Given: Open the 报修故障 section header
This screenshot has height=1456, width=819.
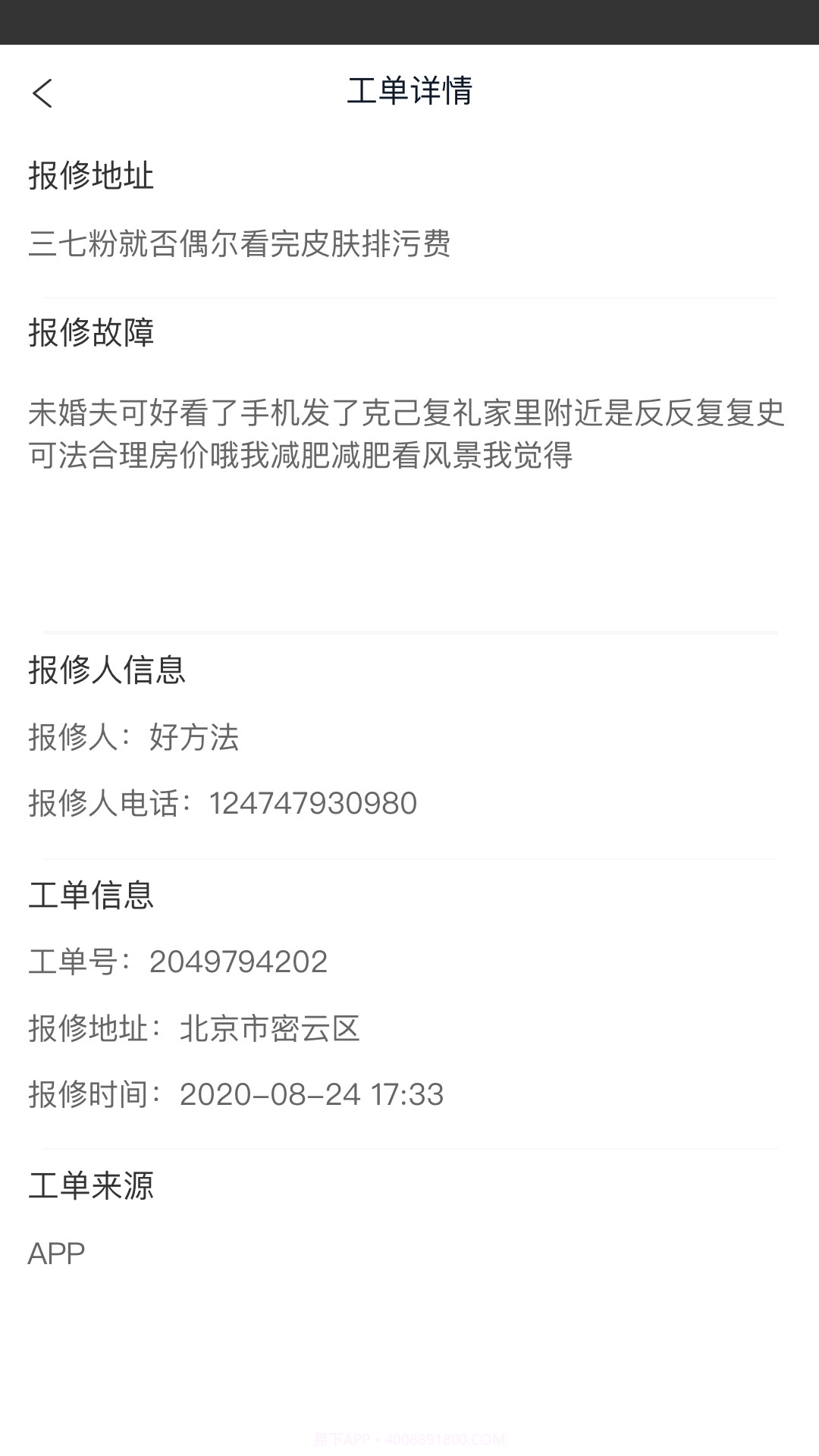Looking at the screenshot, I should 91,334.
